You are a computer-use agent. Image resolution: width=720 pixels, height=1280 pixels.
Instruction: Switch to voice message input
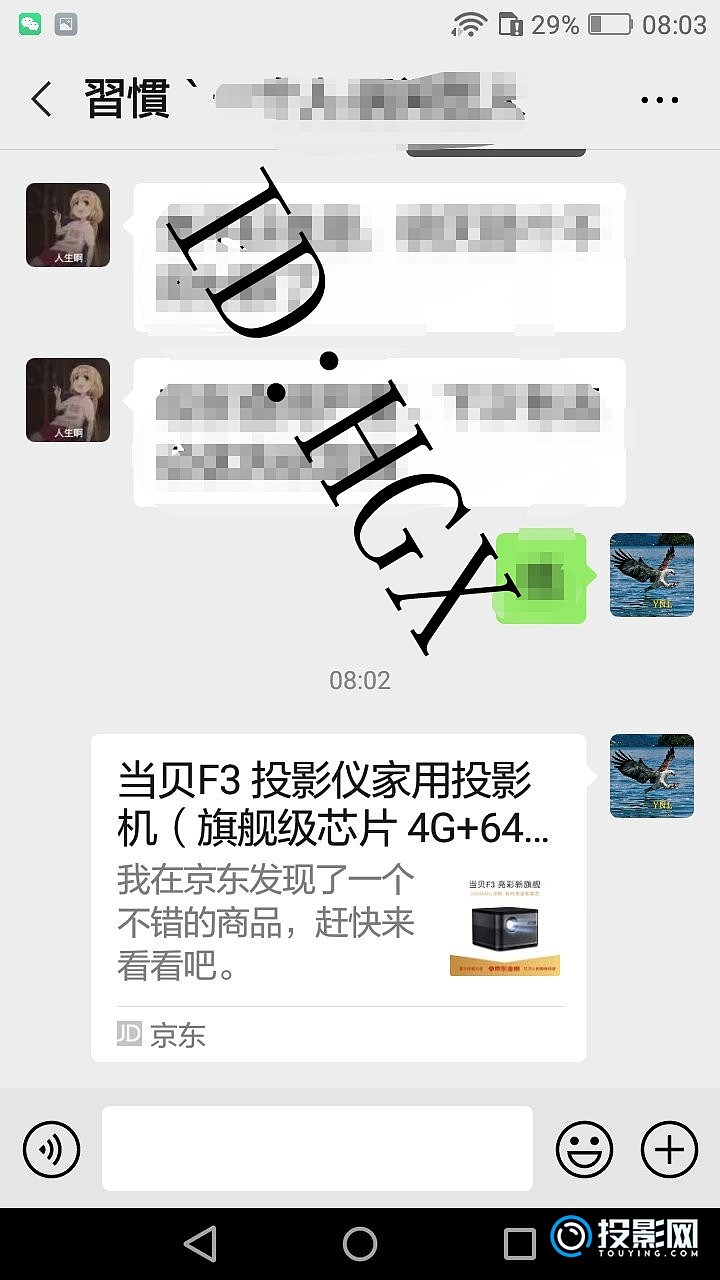(51, 1148)
